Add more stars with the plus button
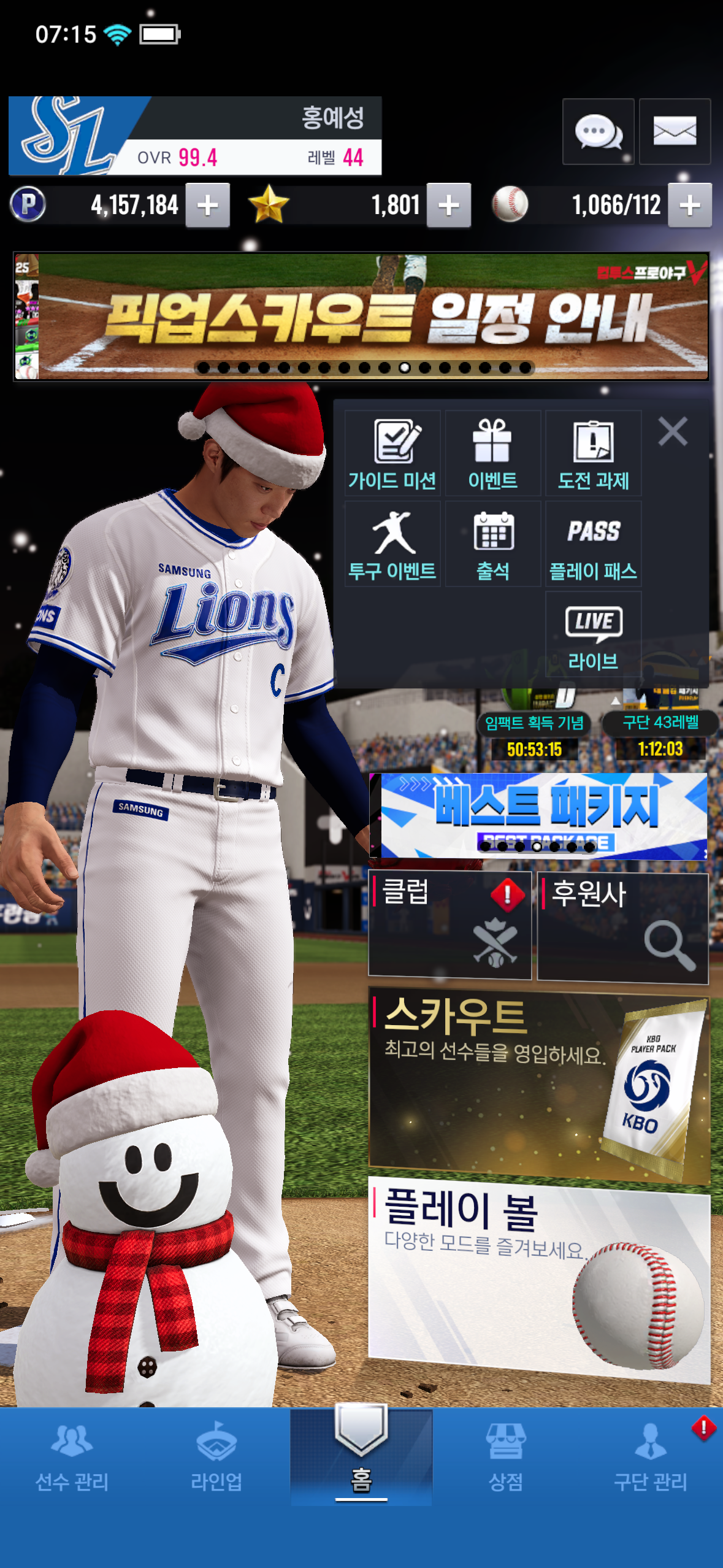 coord(448,206)
